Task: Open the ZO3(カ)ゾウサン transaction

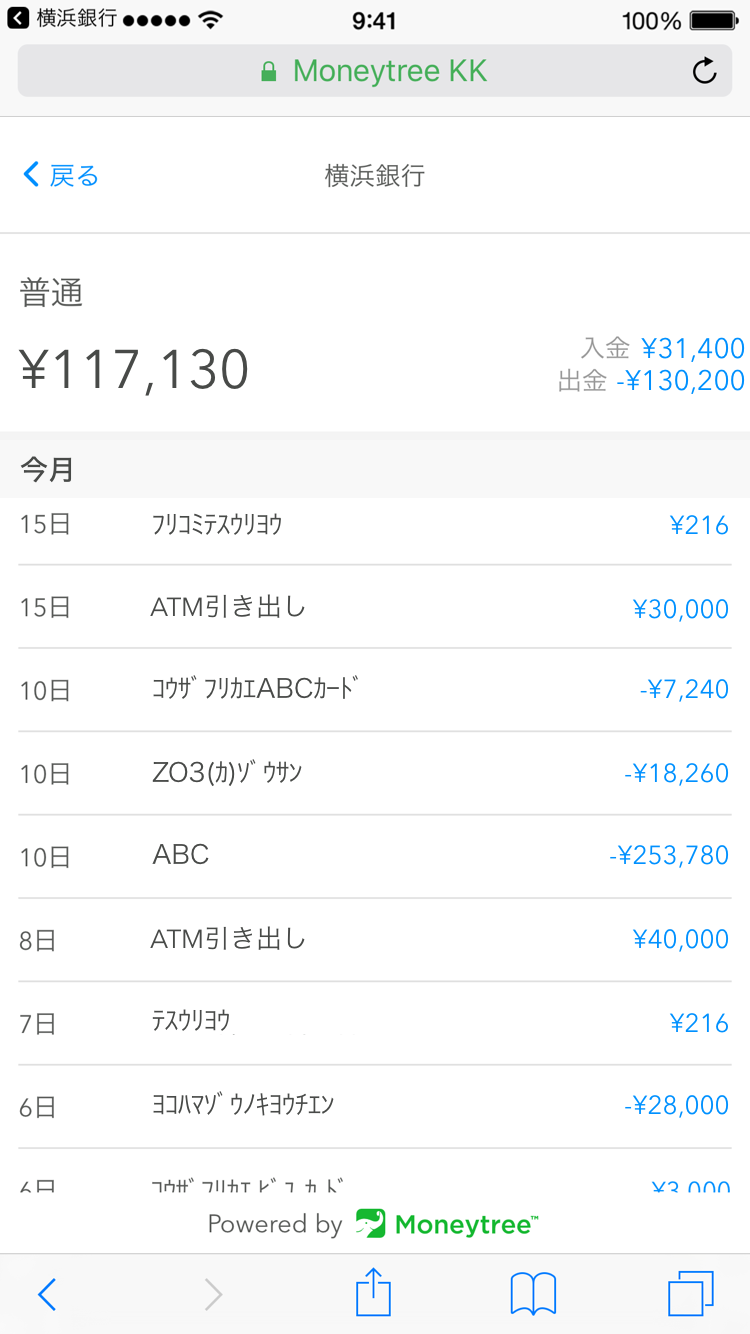Action: 375,773
